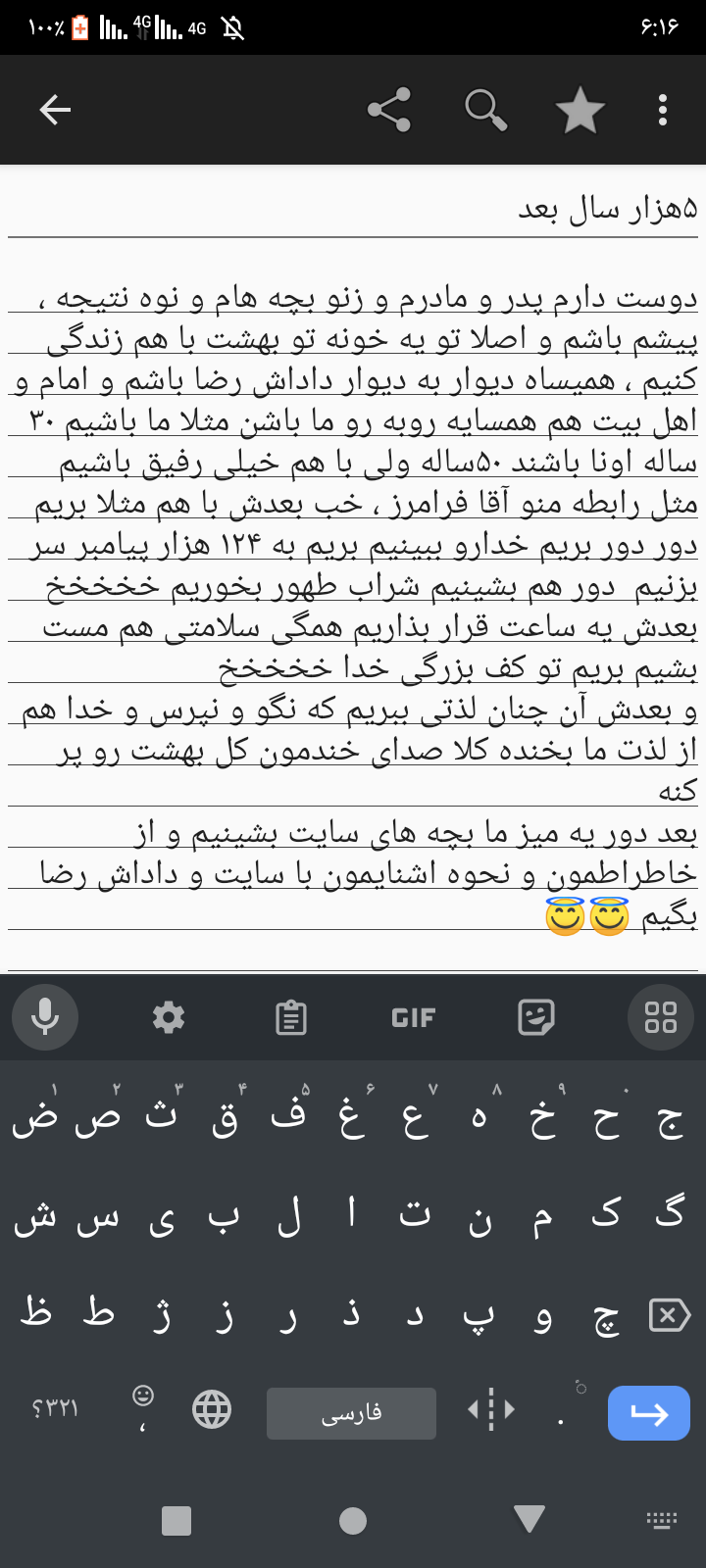706x1568 pixels.
Task: Open the GIF picker on the keyboard
Action: [413, 1018]
